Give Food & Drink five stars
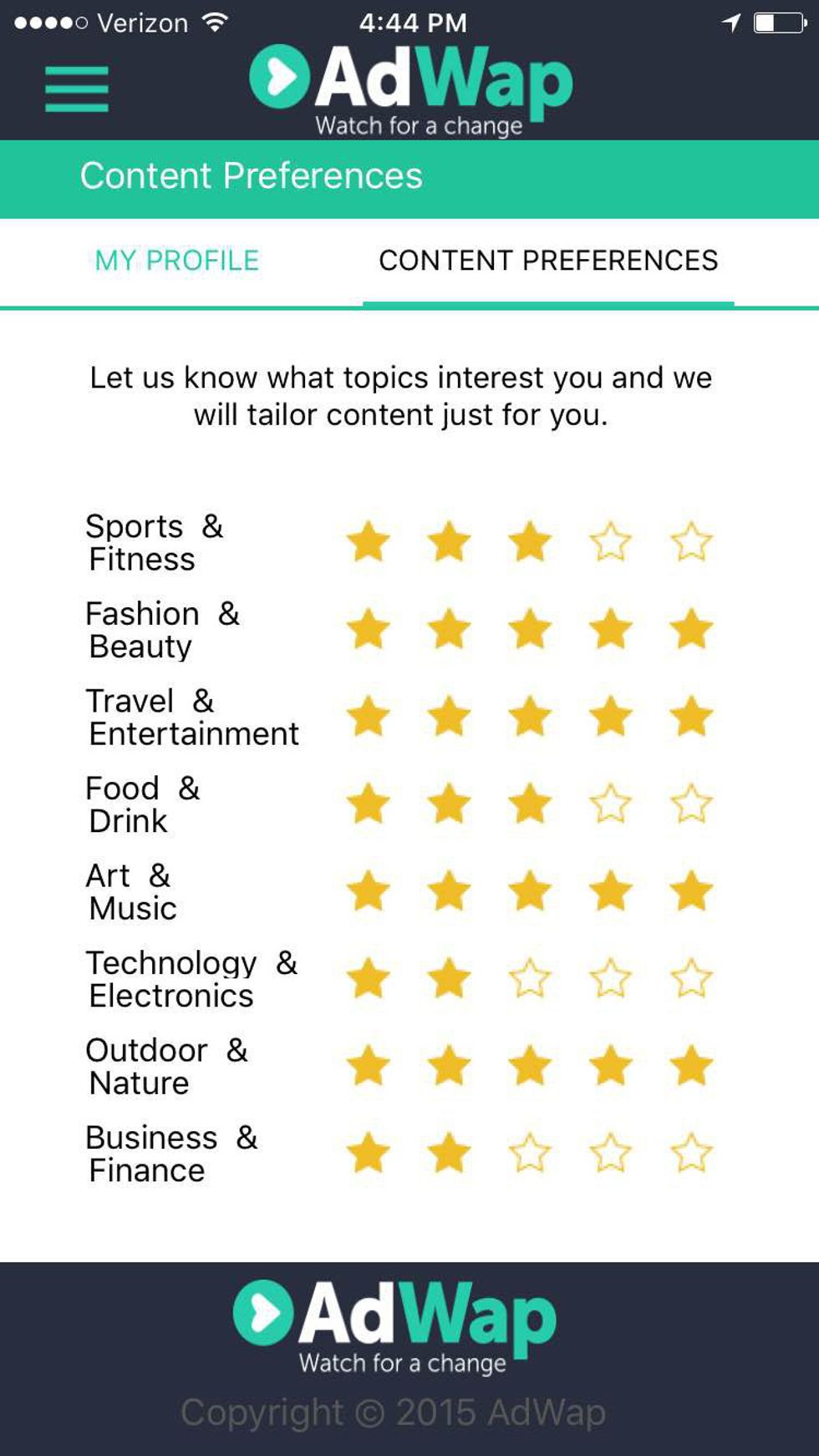The height and width of the screenshot is (1456, 819). tap(692, 804)
